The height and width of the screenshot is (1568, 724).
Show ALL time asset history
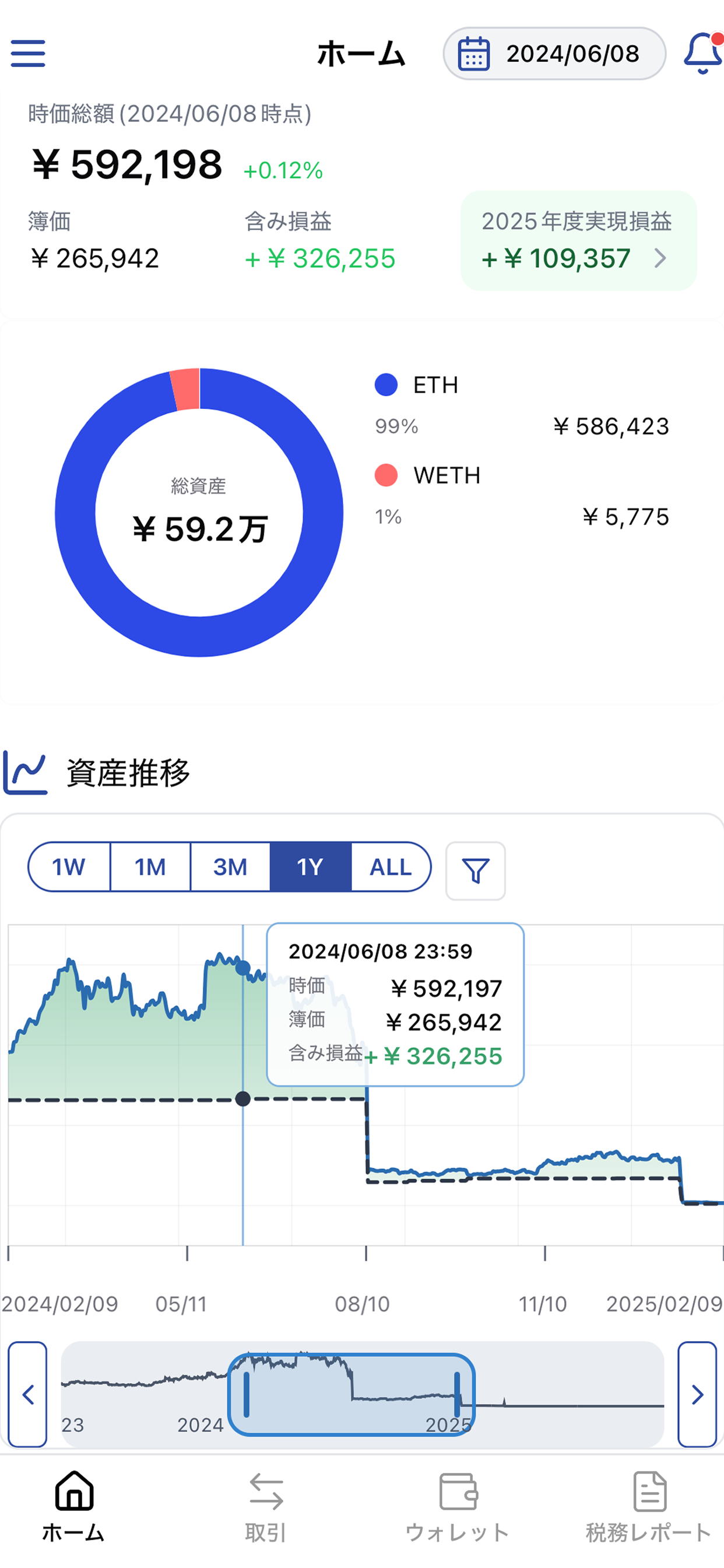pos(391,867)
